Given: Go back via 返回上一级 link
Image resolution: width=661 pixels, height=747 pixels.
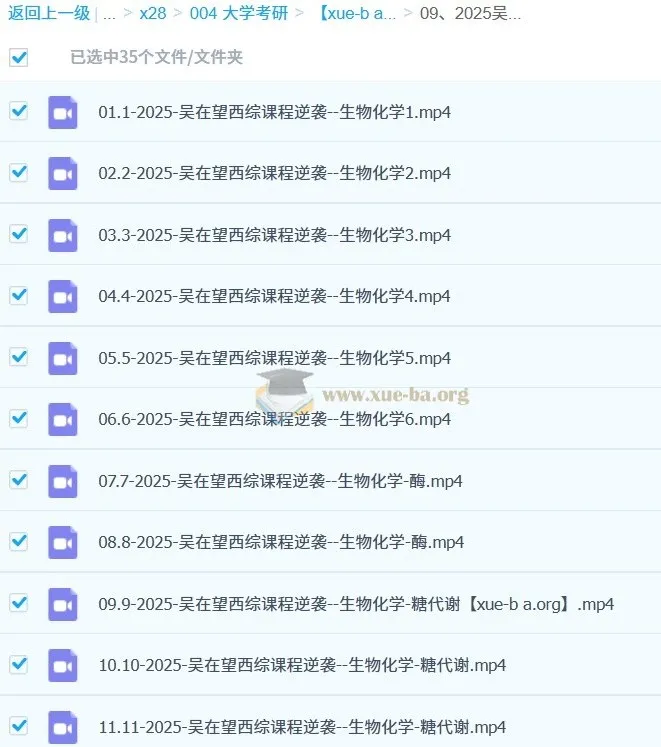Looking at the screenshot, I should tap(49, 14).
